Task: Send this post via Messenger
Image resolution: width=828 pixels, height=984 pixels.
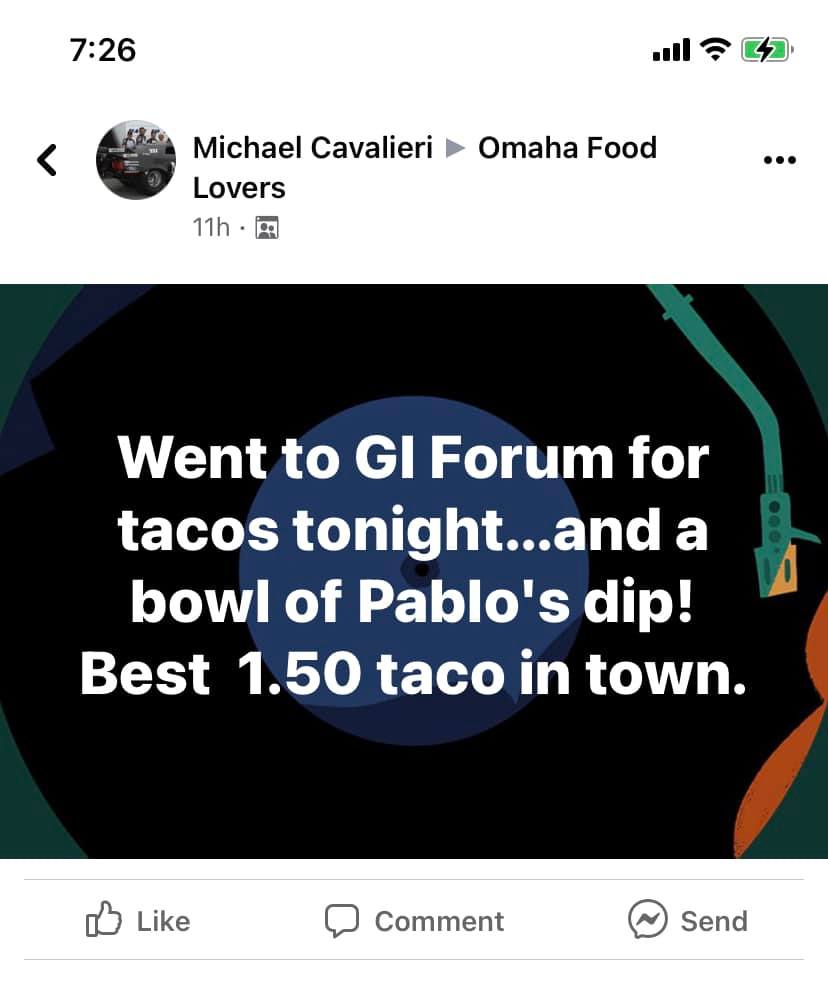Action: (688, 920)
